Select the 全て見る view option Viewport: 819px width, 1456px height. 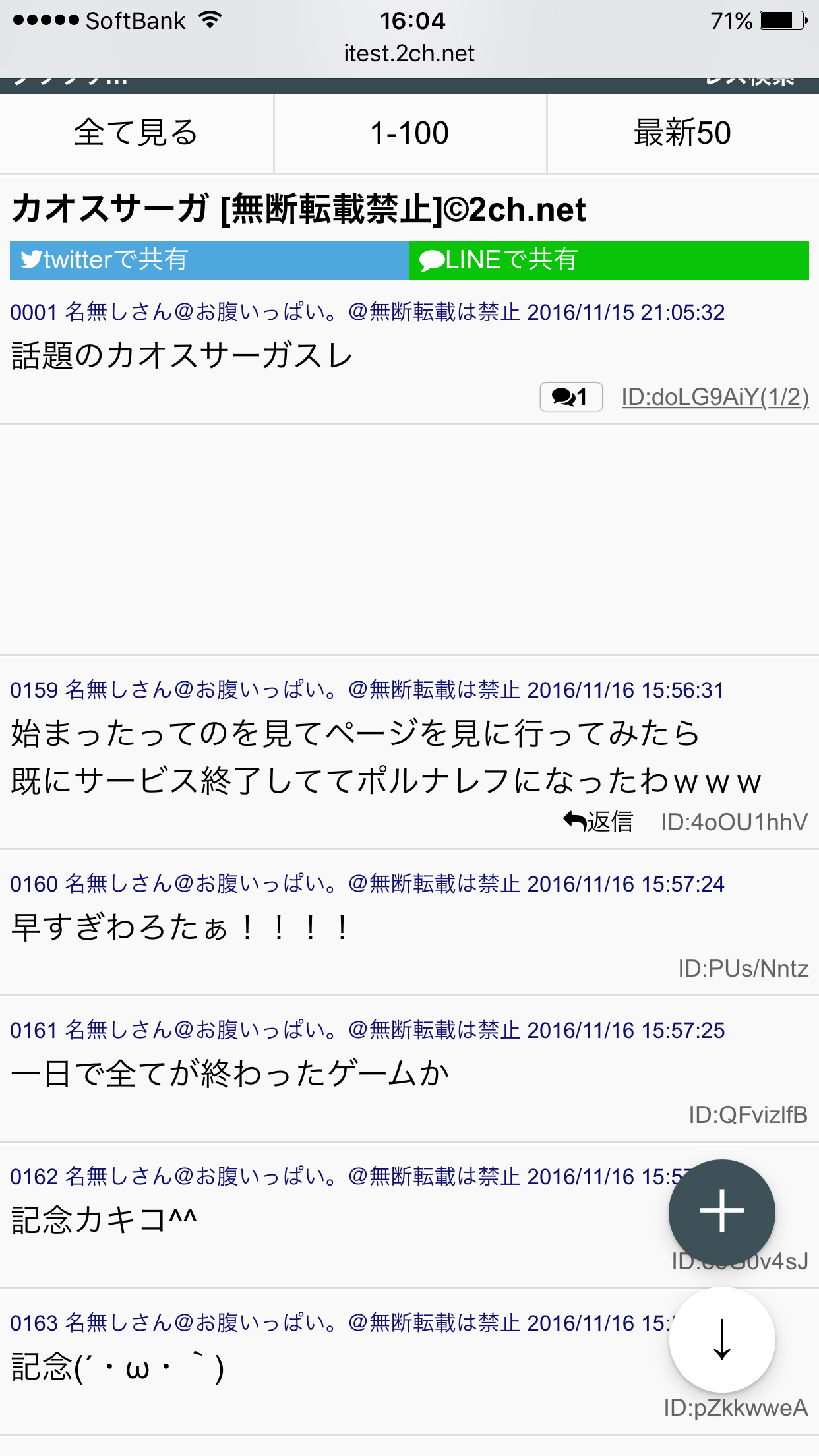[x=136, y=133]
